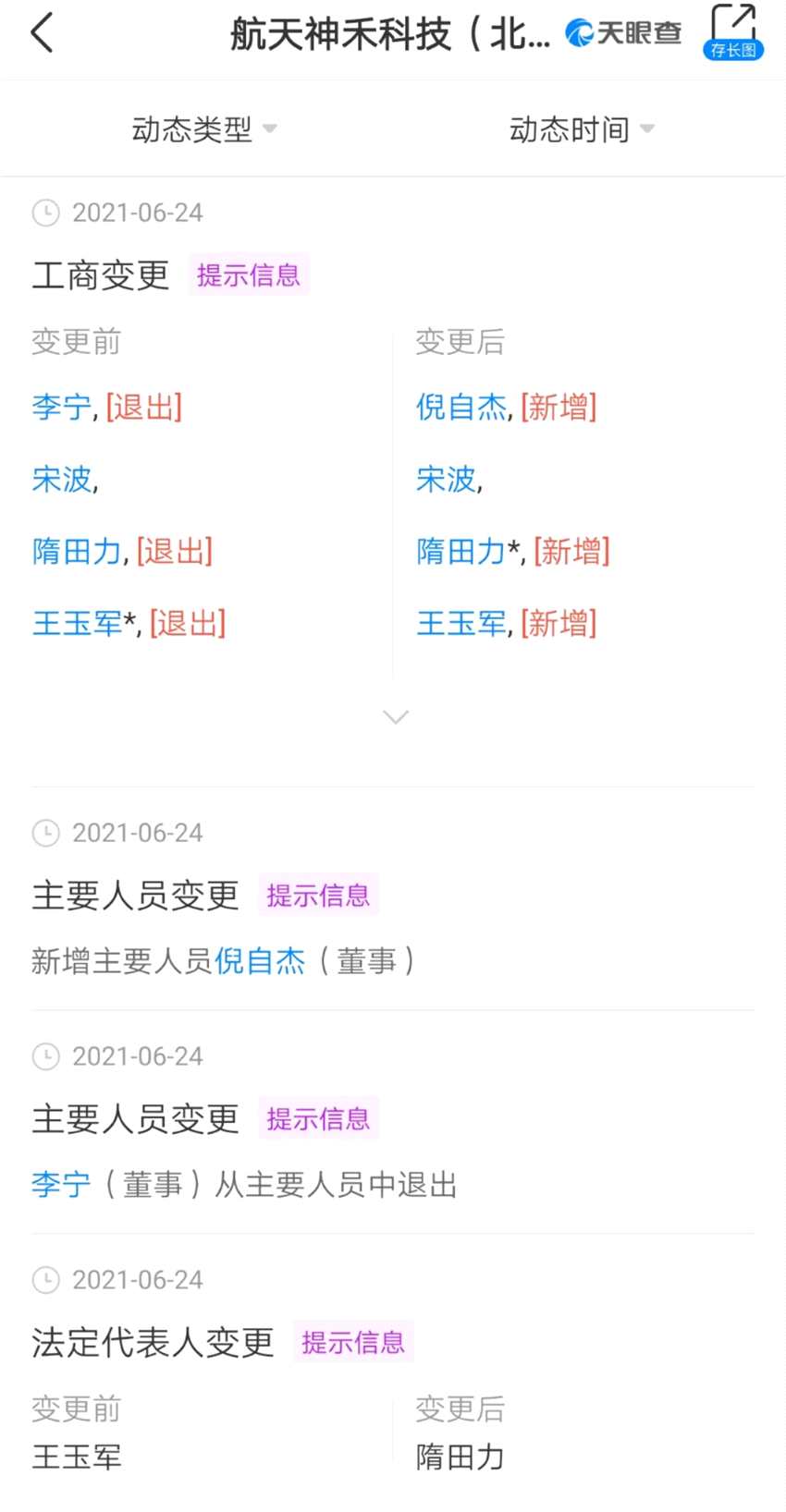The image size is (786, 1512).
Task: Open the 动态类型 filter dropdown
Action: pos(203,129)
